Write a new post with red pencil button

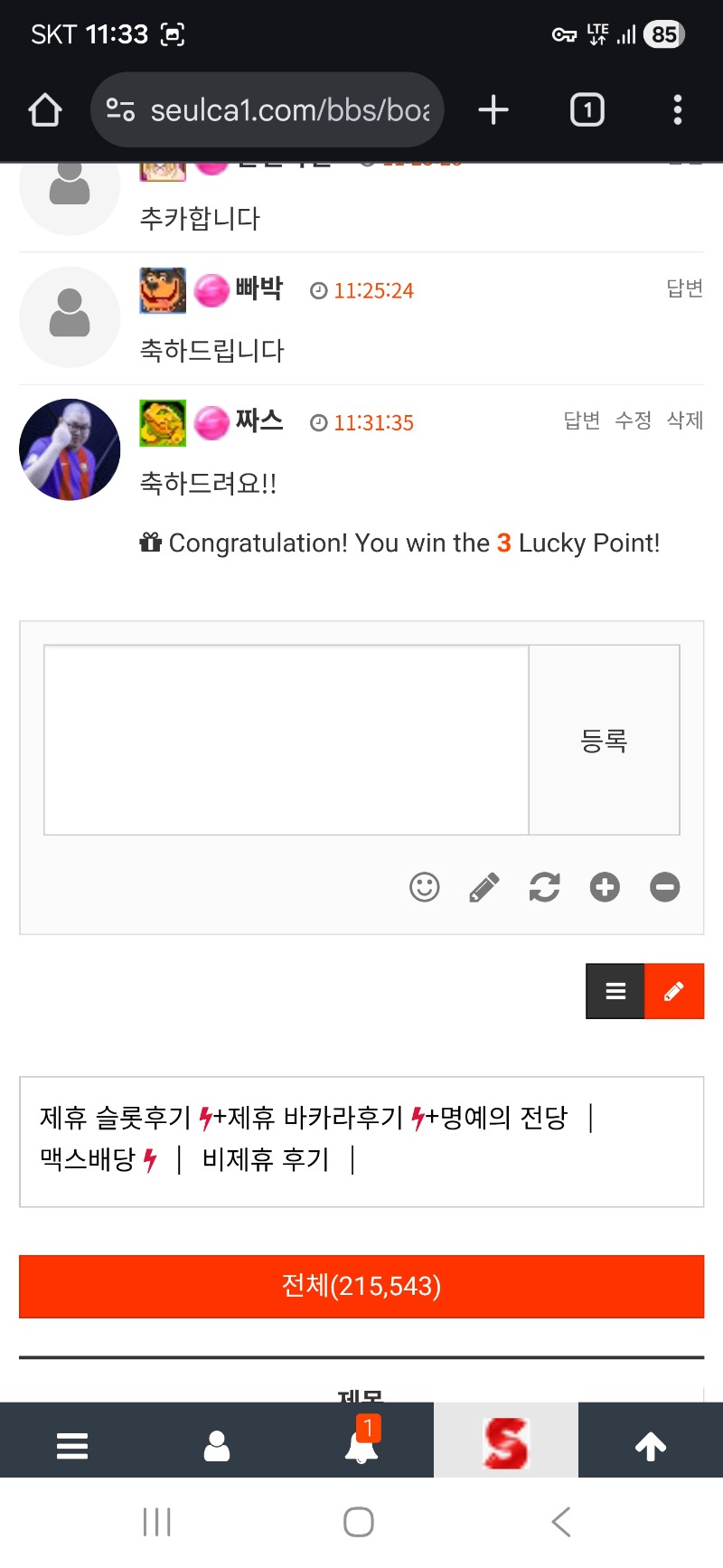click(x=674, y=992)
